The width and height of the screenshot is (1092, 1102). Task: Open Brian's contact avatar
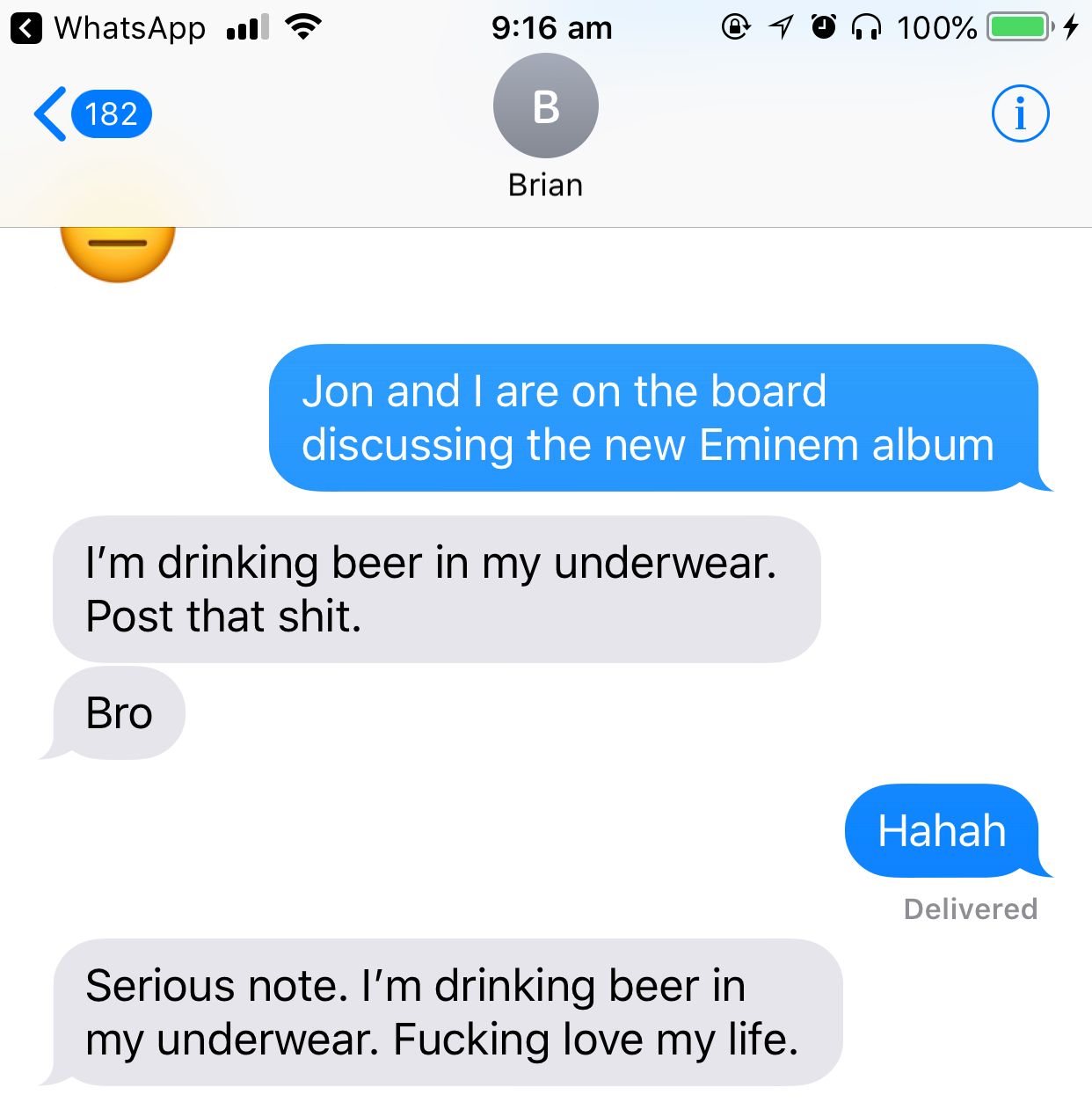pyautogui.click(x=545, y=106)
